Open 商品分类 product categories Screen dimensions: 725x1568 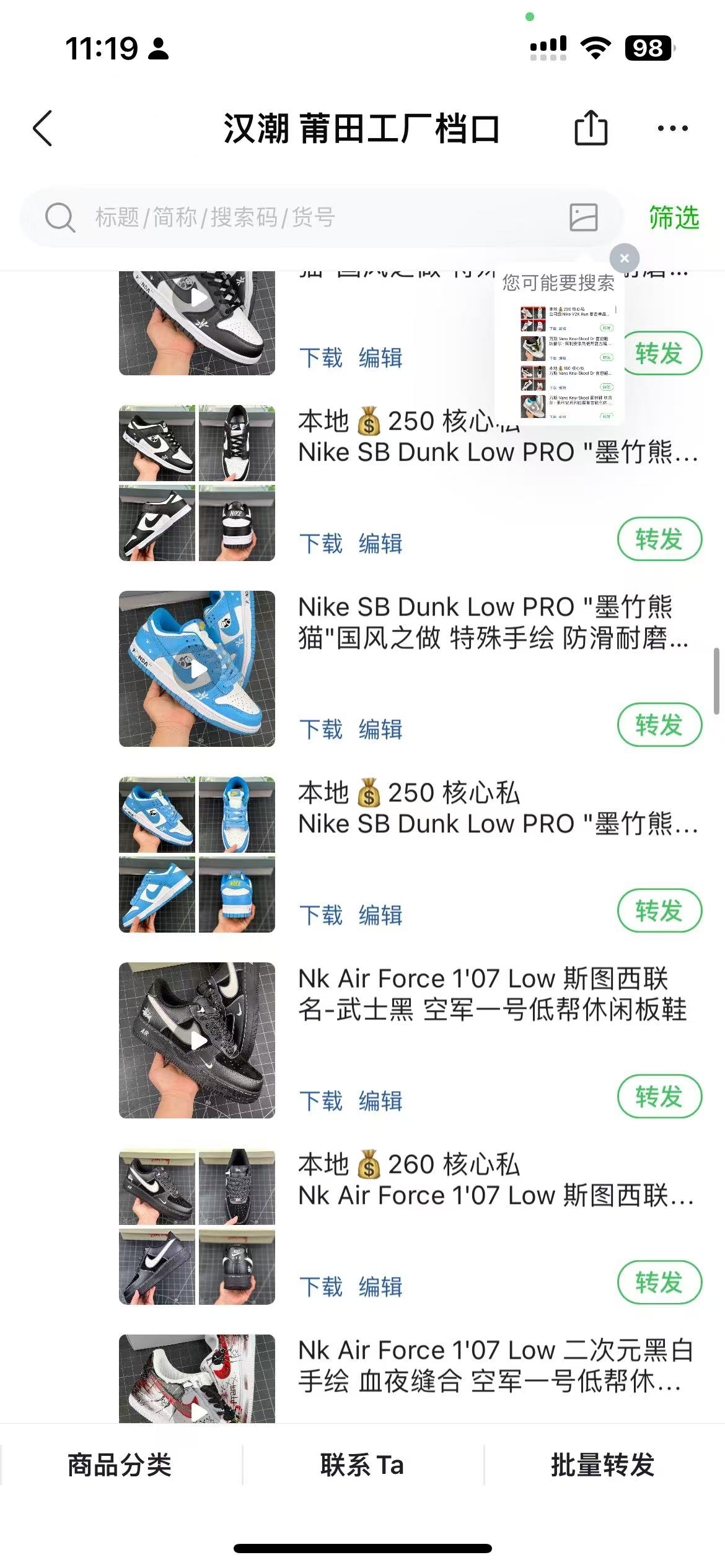click(120, 1465)
